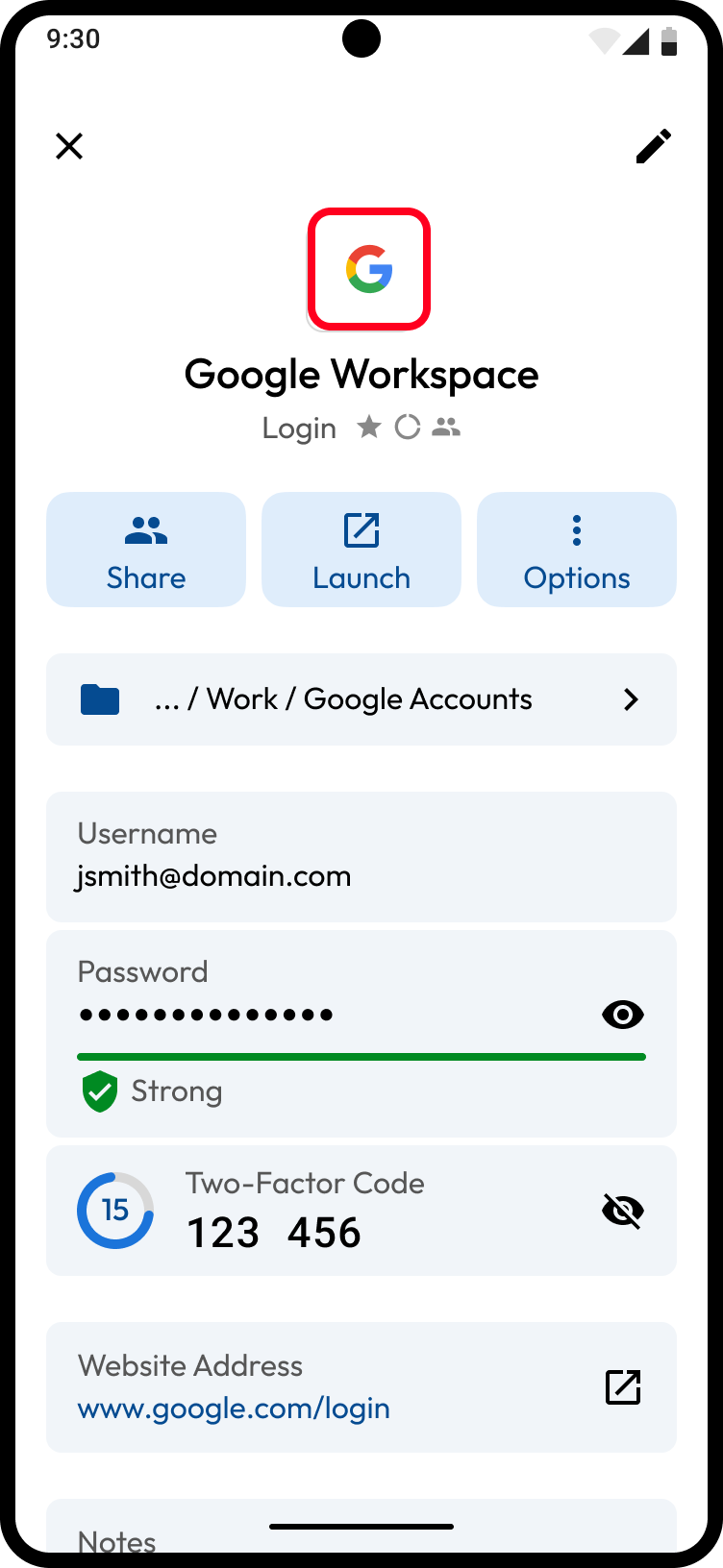
Task: Close the Google Workspace record
Action: pyautogui.click(x=69, y=146)
